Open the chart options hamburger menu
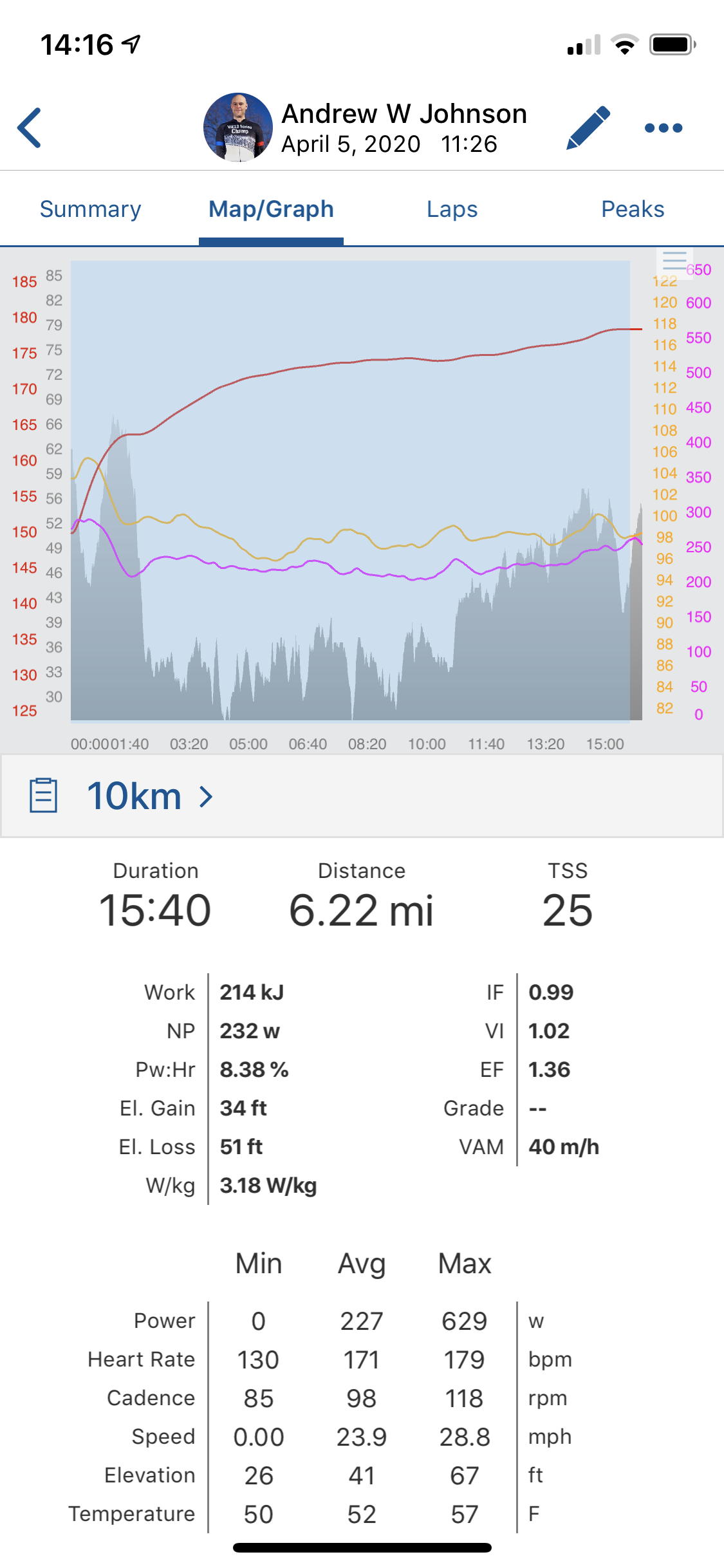This screenshot has height=1568, width=724. click(674, 261)
